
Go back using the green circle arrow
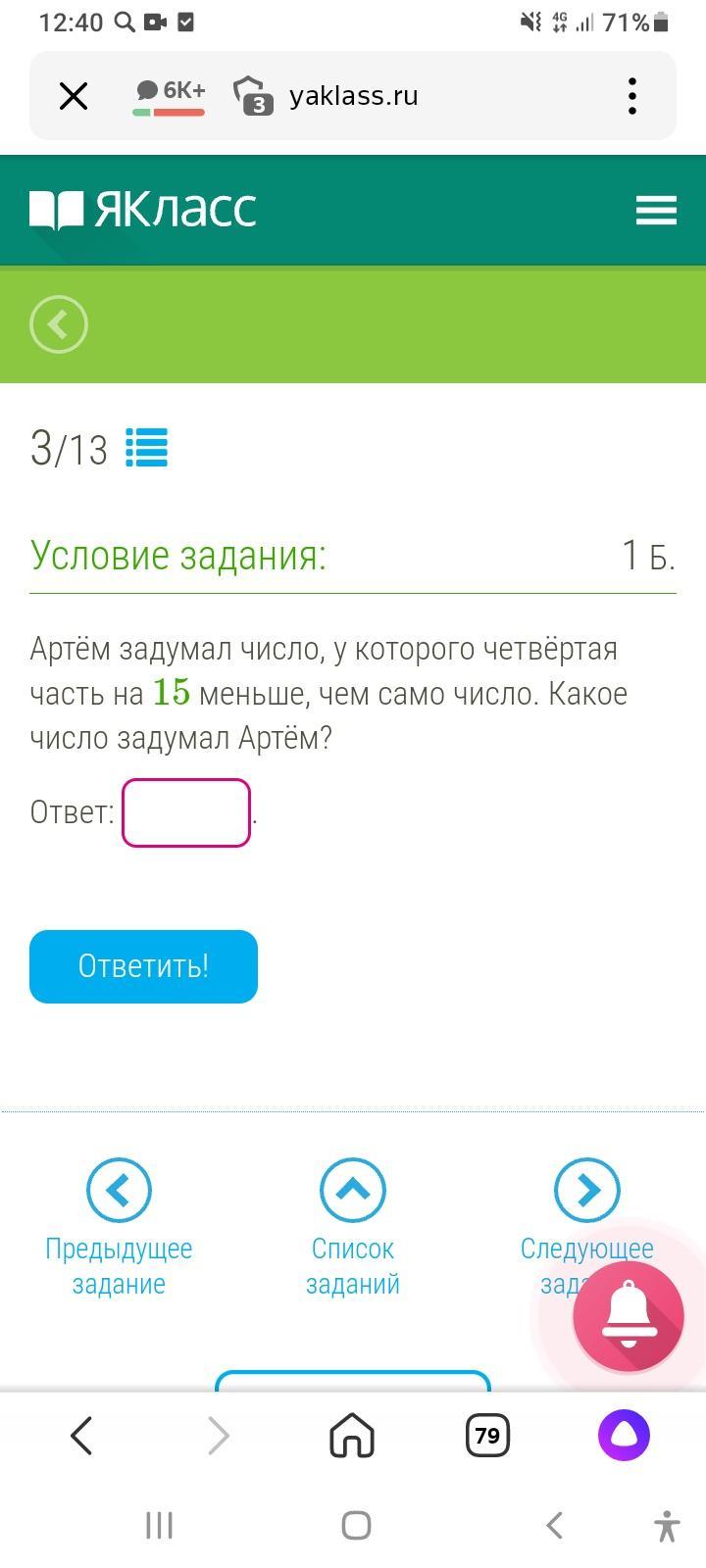point(59,324)
